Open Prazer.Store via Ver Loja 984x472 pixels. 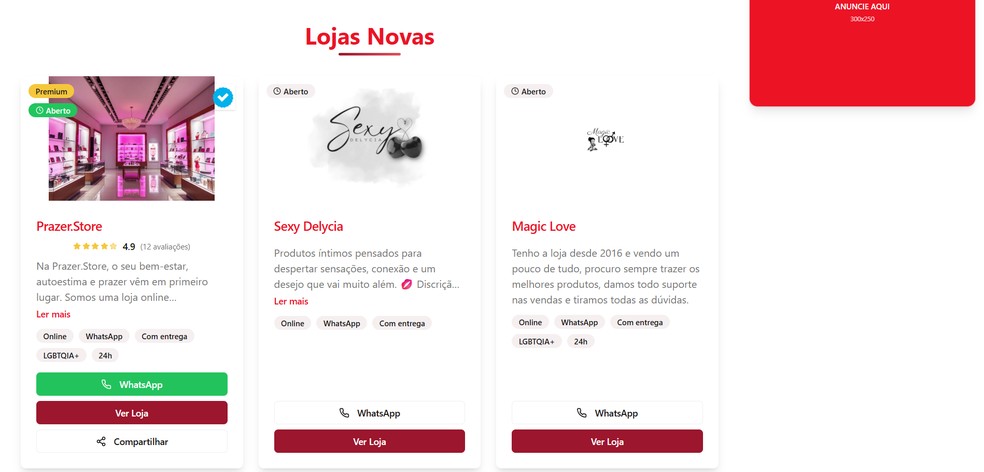coord(131,412)
